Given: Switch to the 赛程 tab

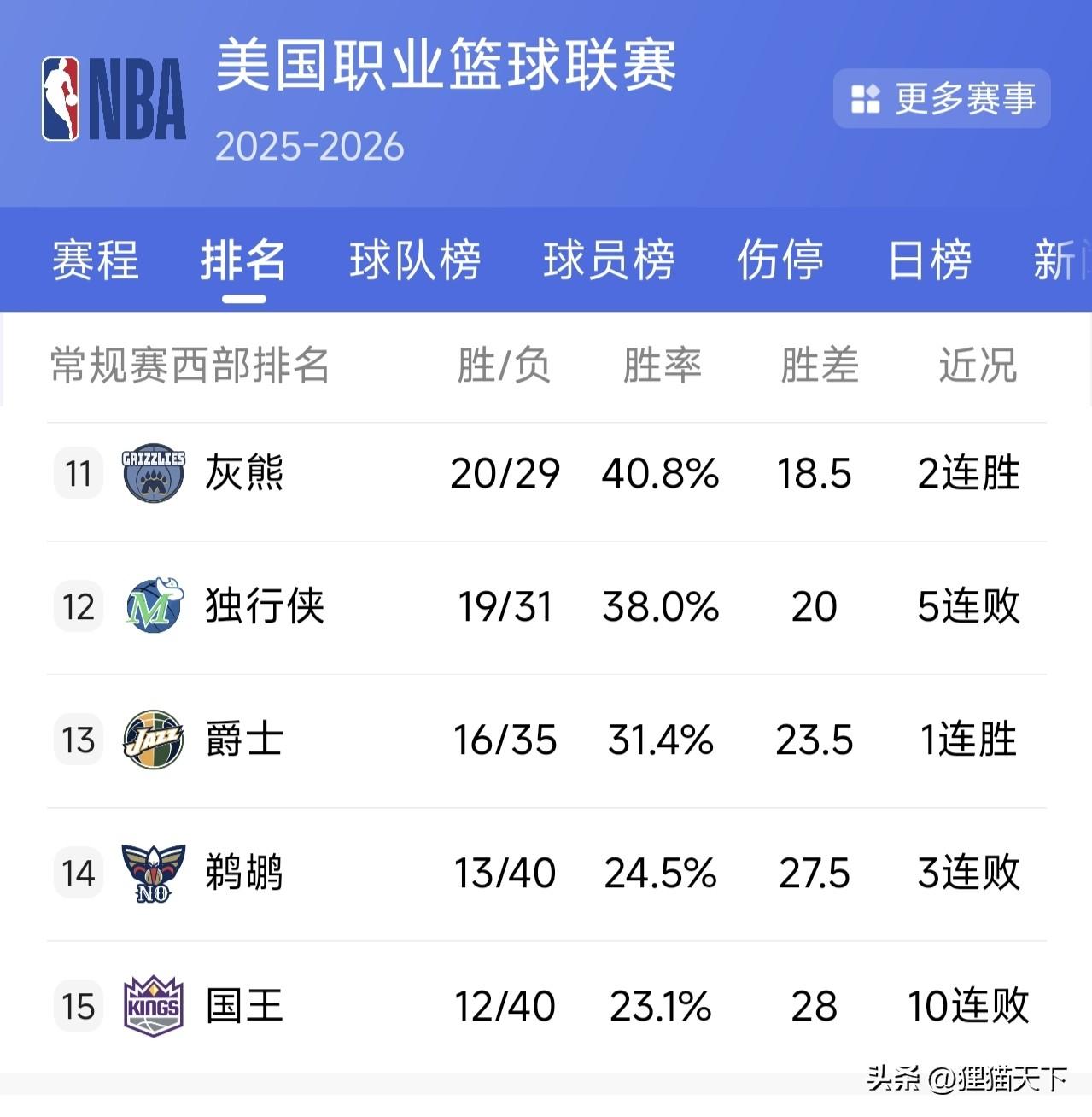Looking at the screenshot, I should 95,260.
